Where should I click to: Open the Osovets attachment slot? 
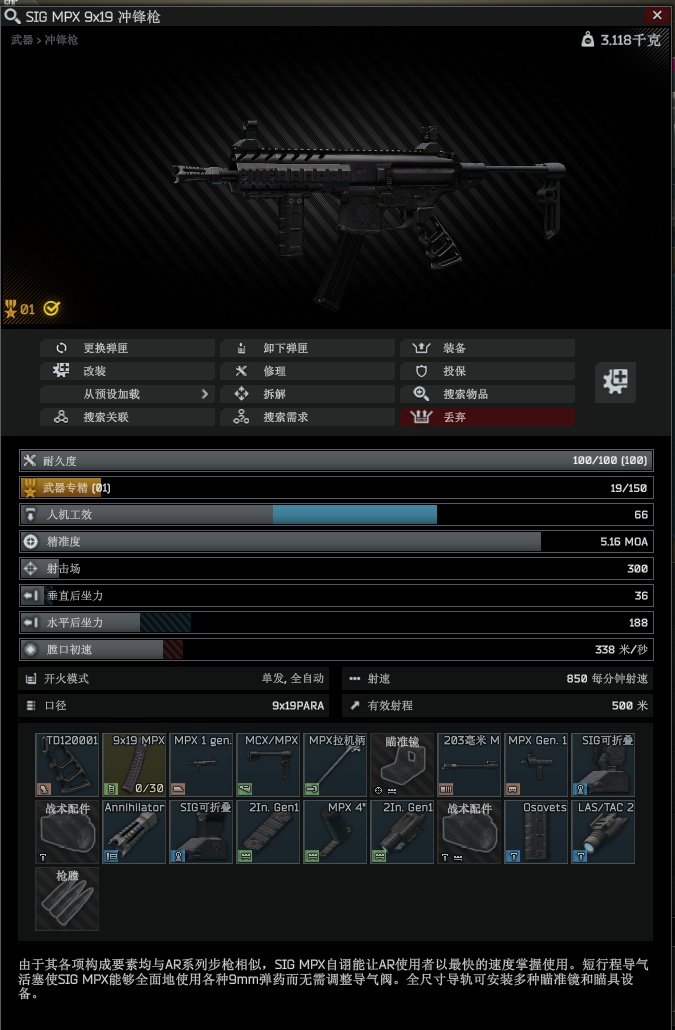(536, 831)
